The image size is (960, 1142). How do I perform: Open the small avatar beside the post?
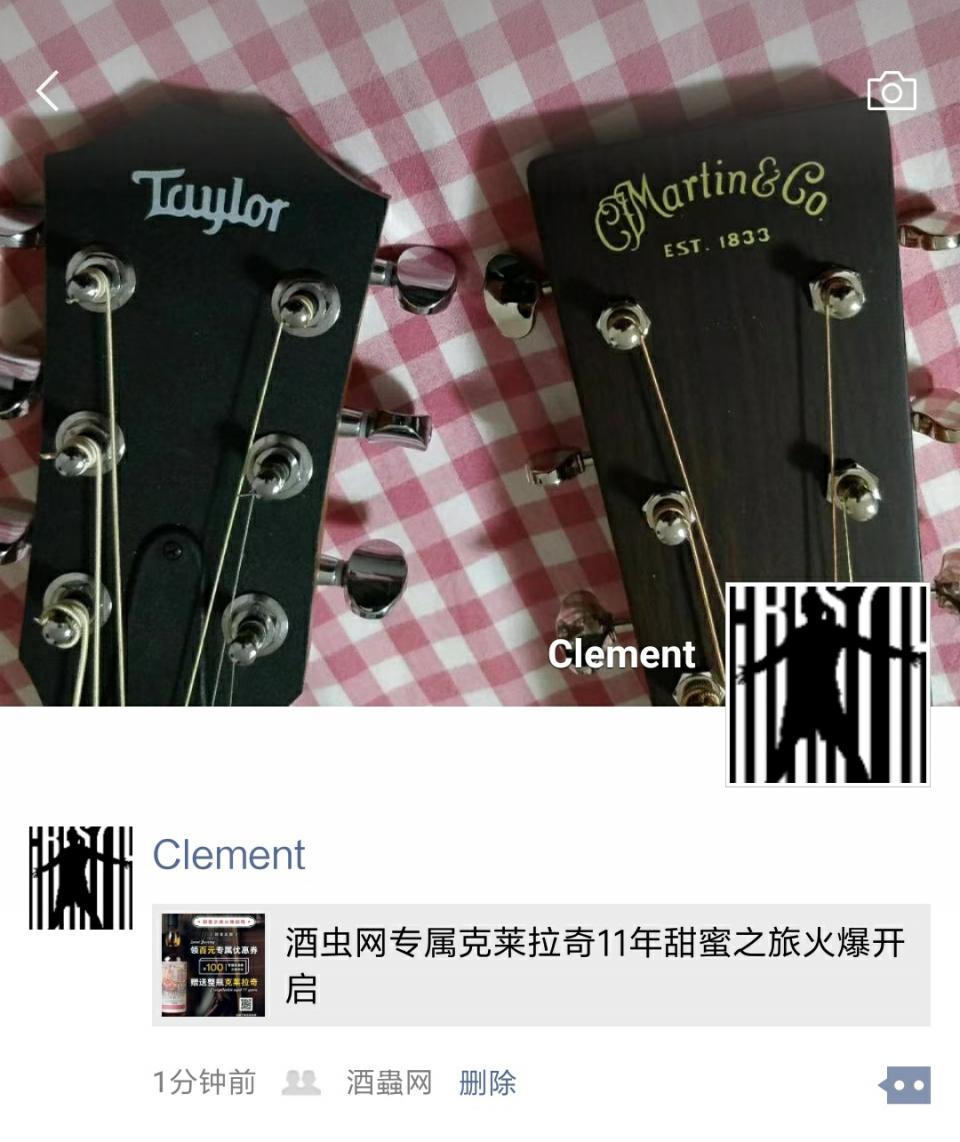tap(80, 878)
